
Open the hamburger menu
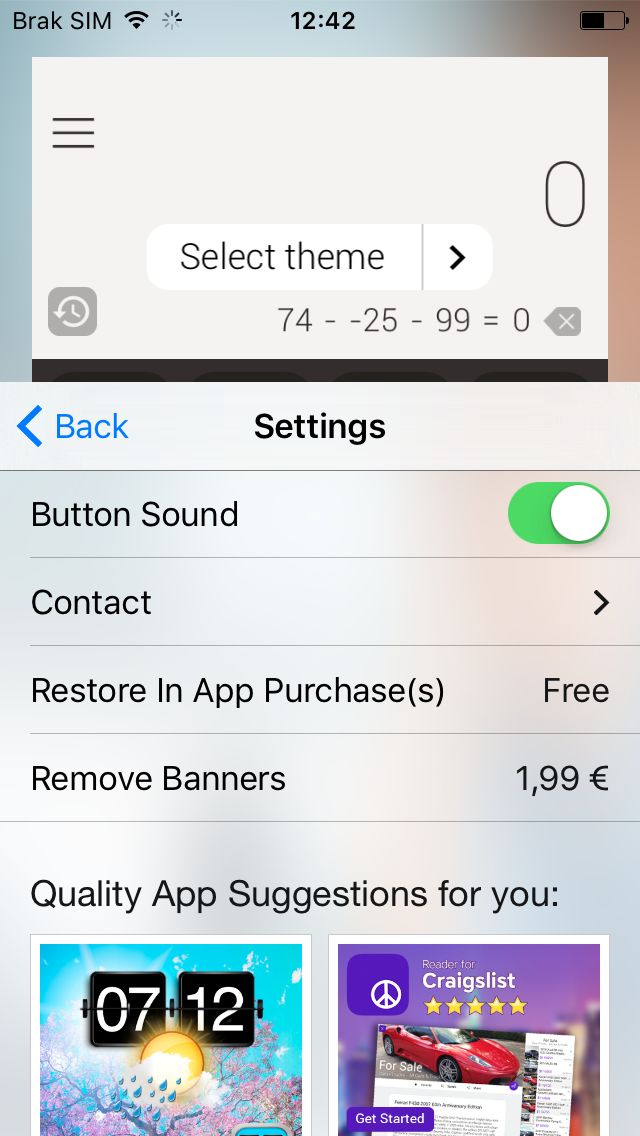(x=73, y=133)
